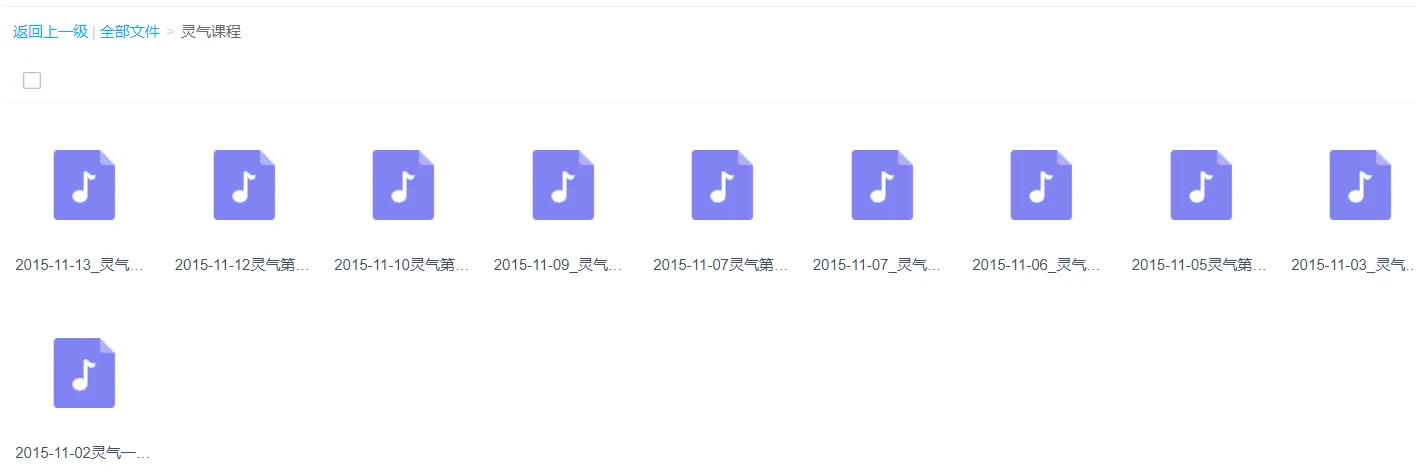Open audio file 2015-11-13_灵气
This screenshot has width=1416, height=472.
(84, 185)
